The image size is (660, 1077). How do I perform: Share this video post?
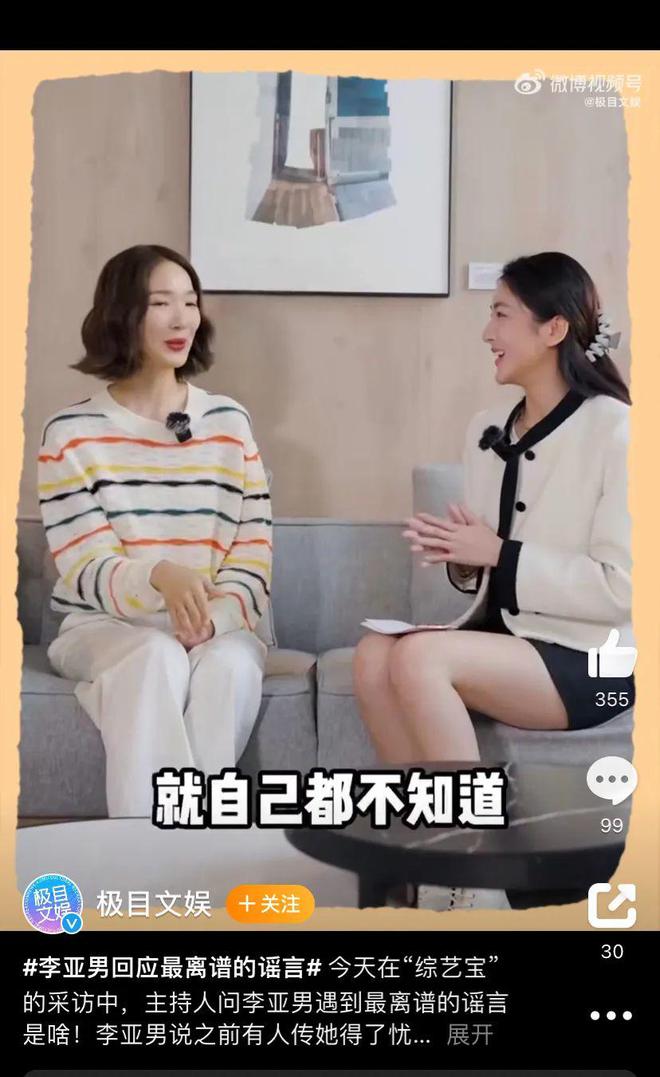[x=611, y=906]
